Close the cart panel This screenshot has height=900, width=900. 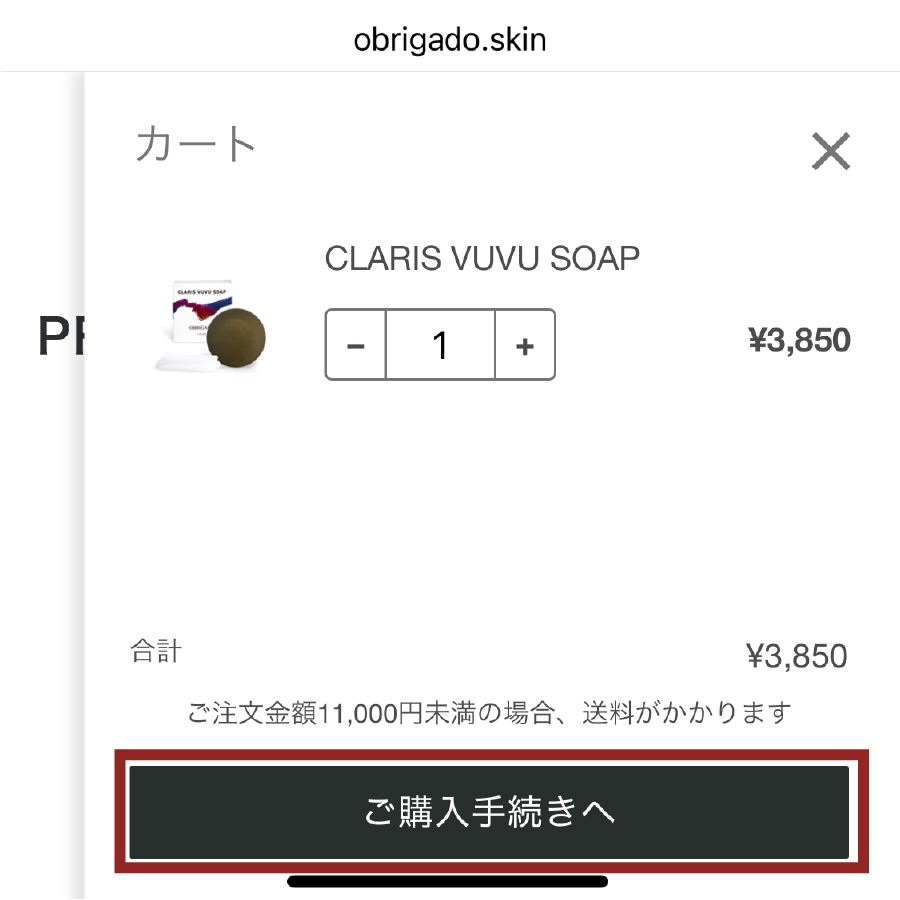tap(830, 153)
